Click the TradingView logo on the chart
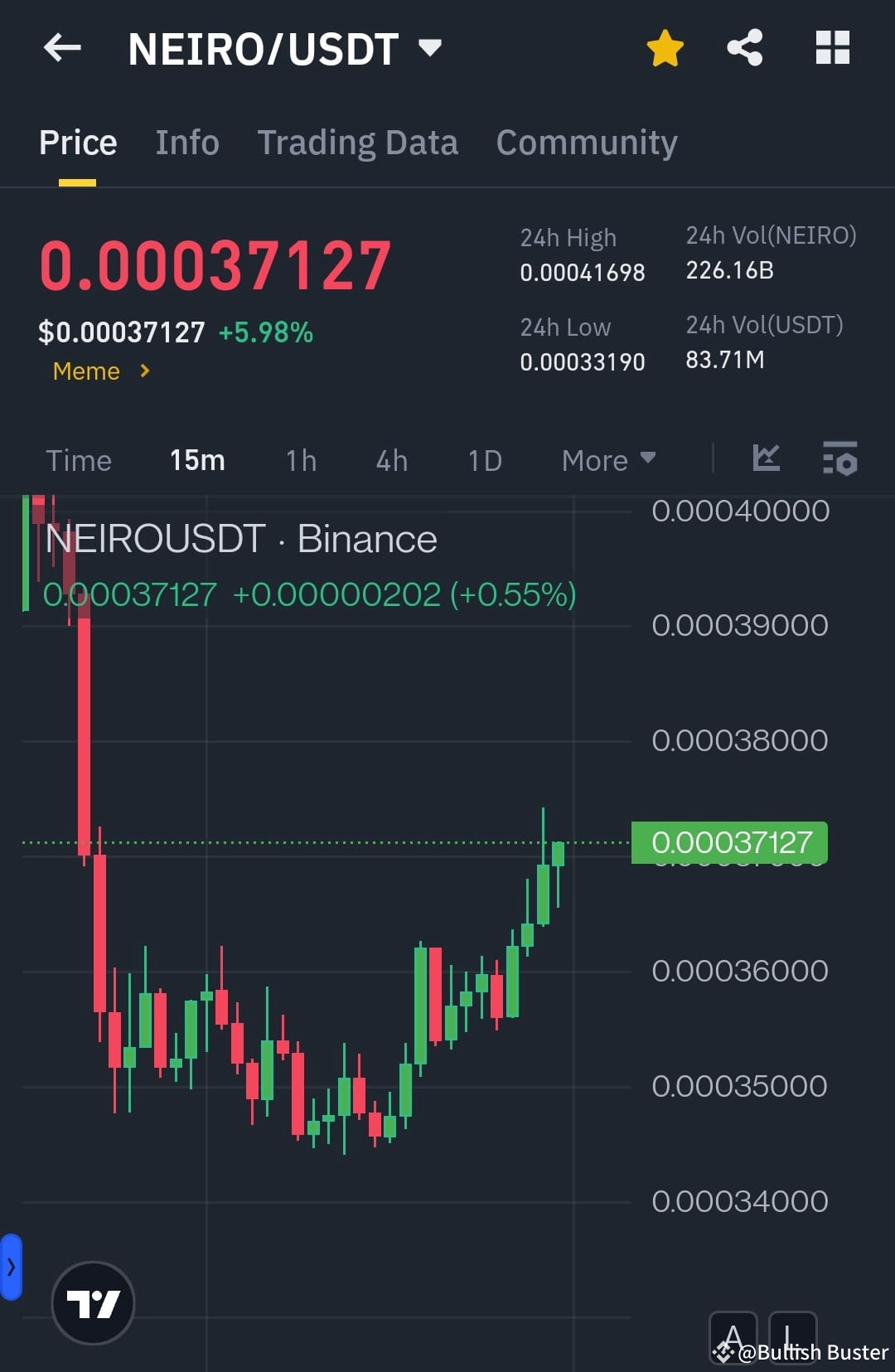This screenshot has height=1372, width=895. point(93,1302)
